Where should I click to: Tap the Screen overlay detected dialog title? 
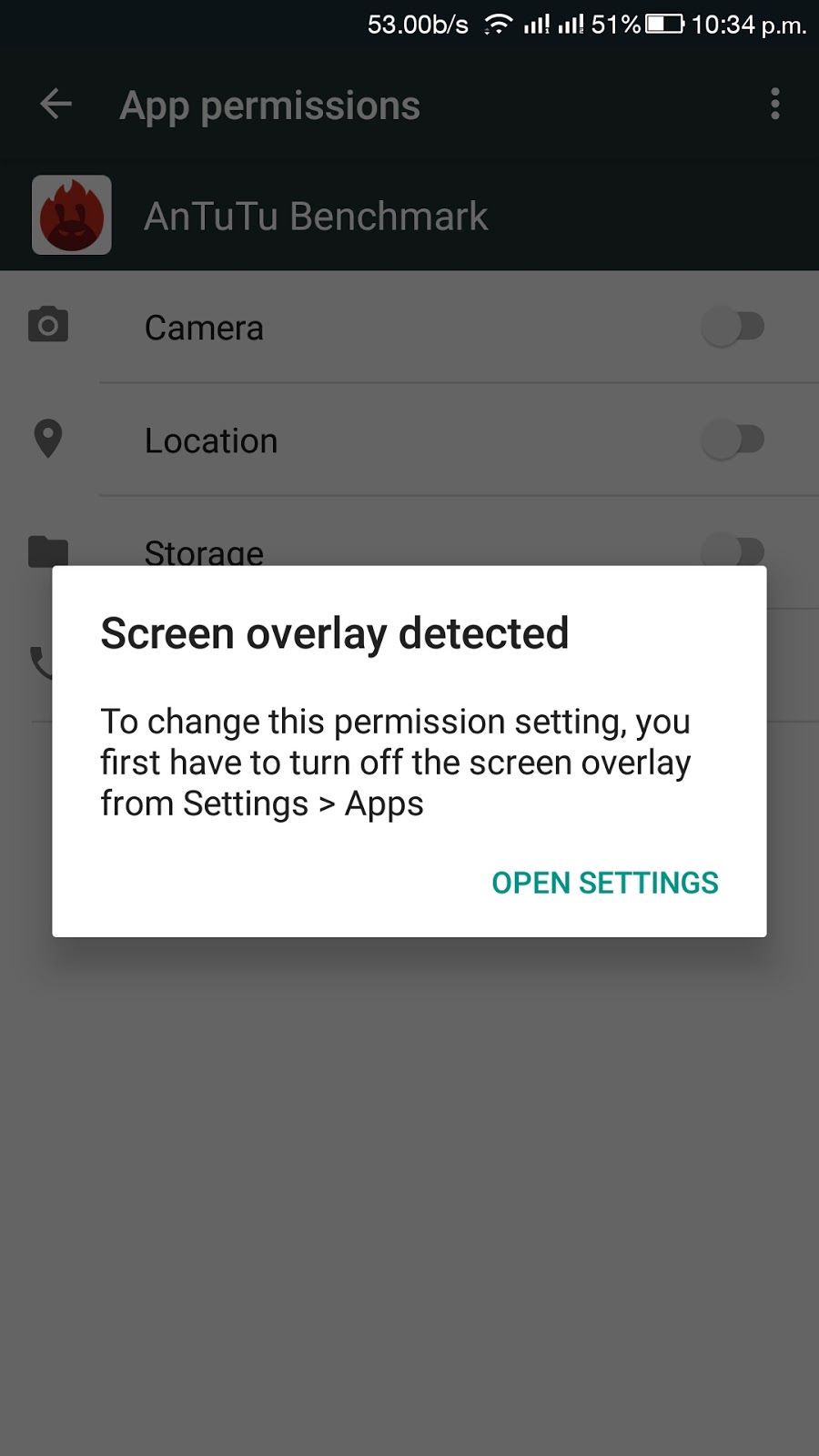335,632
